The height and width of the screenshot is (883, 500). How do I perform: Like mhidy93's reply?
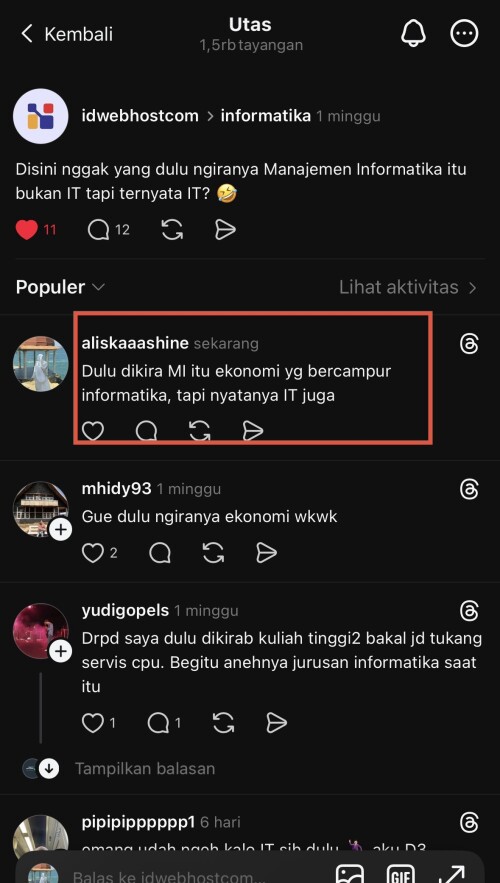100,553
